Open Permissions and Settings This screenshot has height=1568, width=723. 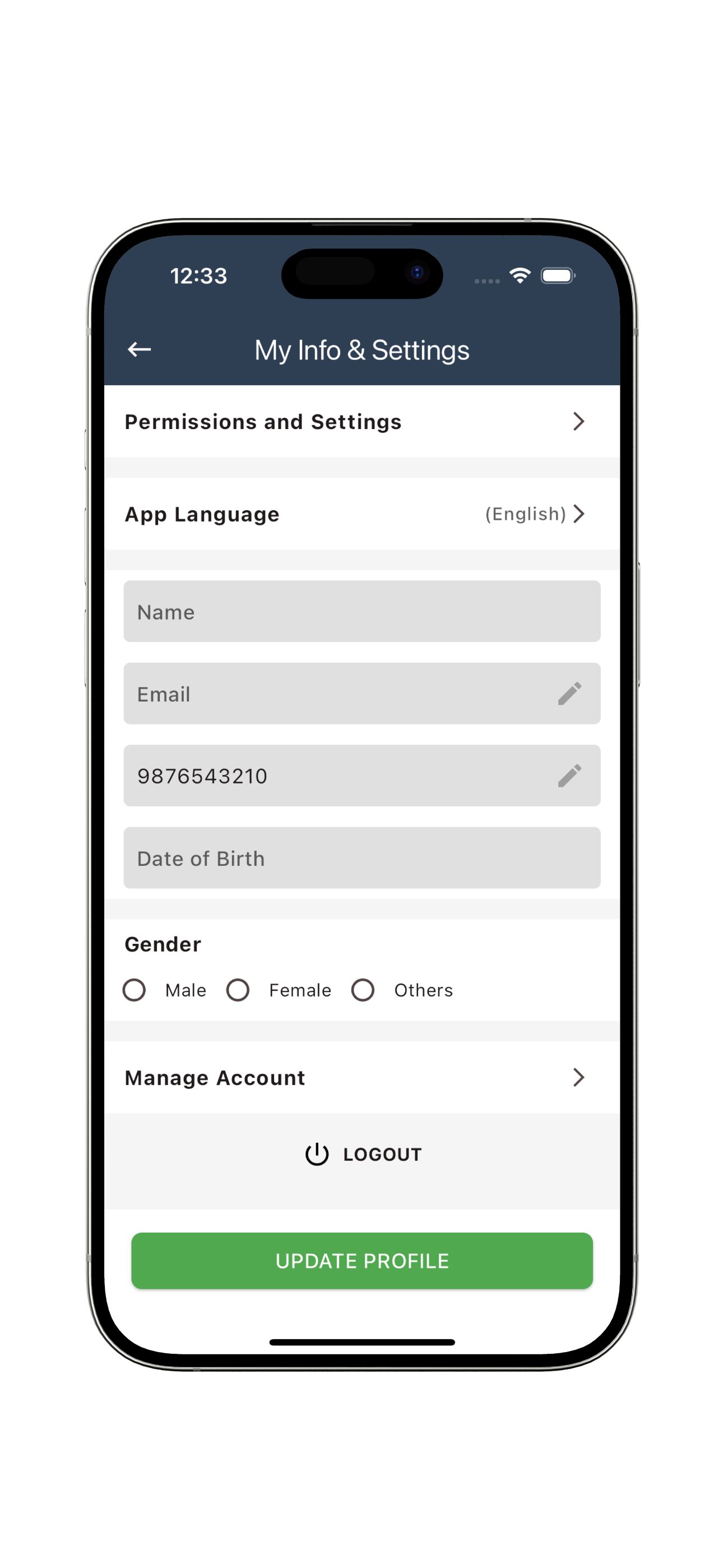[361, 421]
